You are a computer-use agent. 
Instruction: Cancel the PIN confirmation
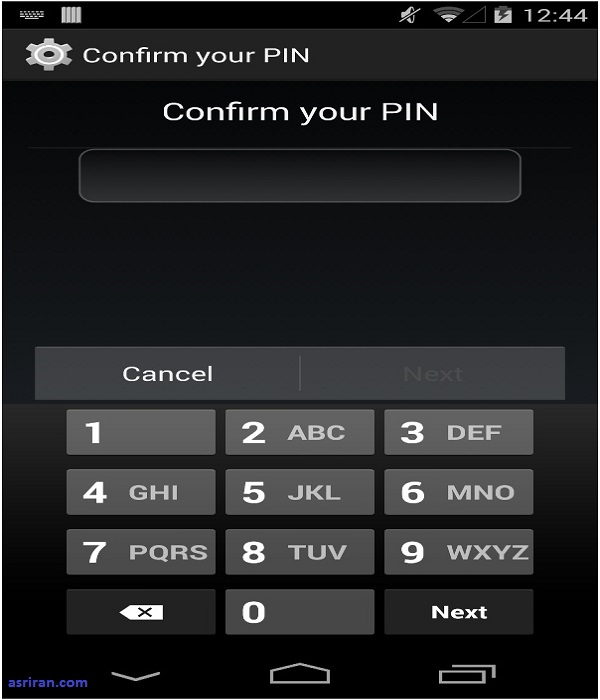click(168, 374)
